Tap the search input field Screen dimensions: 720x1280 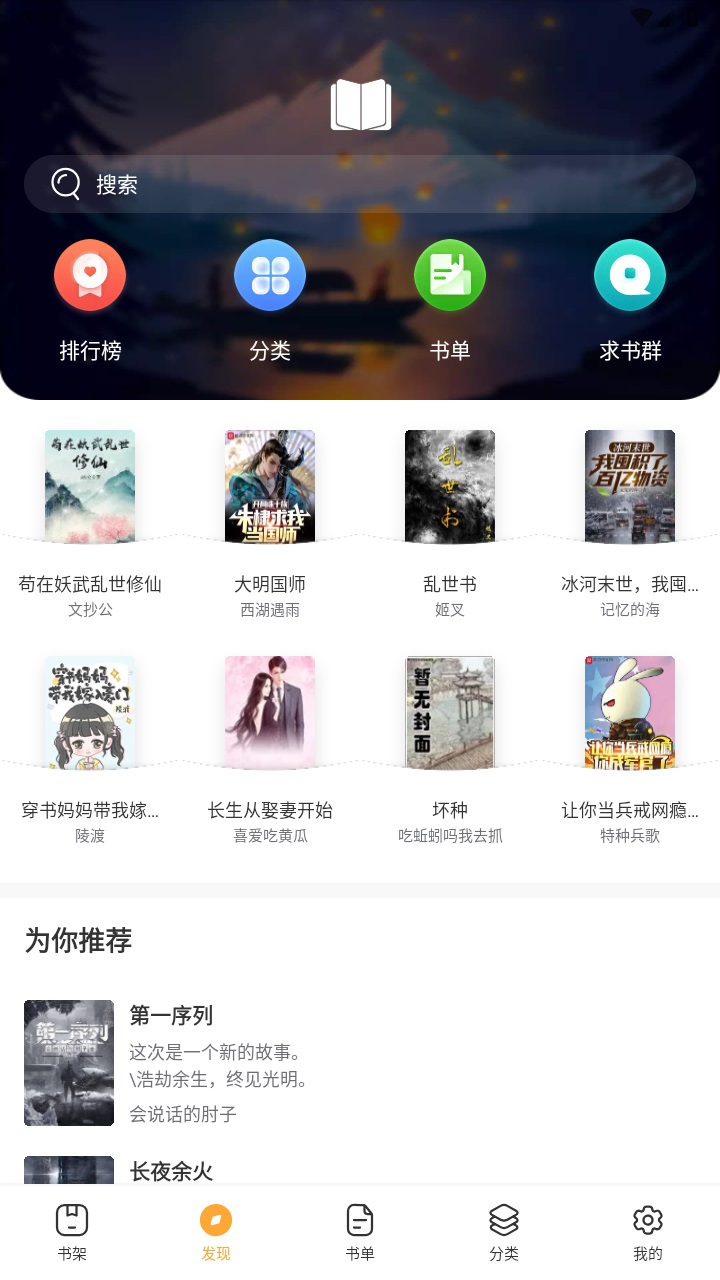360,183
